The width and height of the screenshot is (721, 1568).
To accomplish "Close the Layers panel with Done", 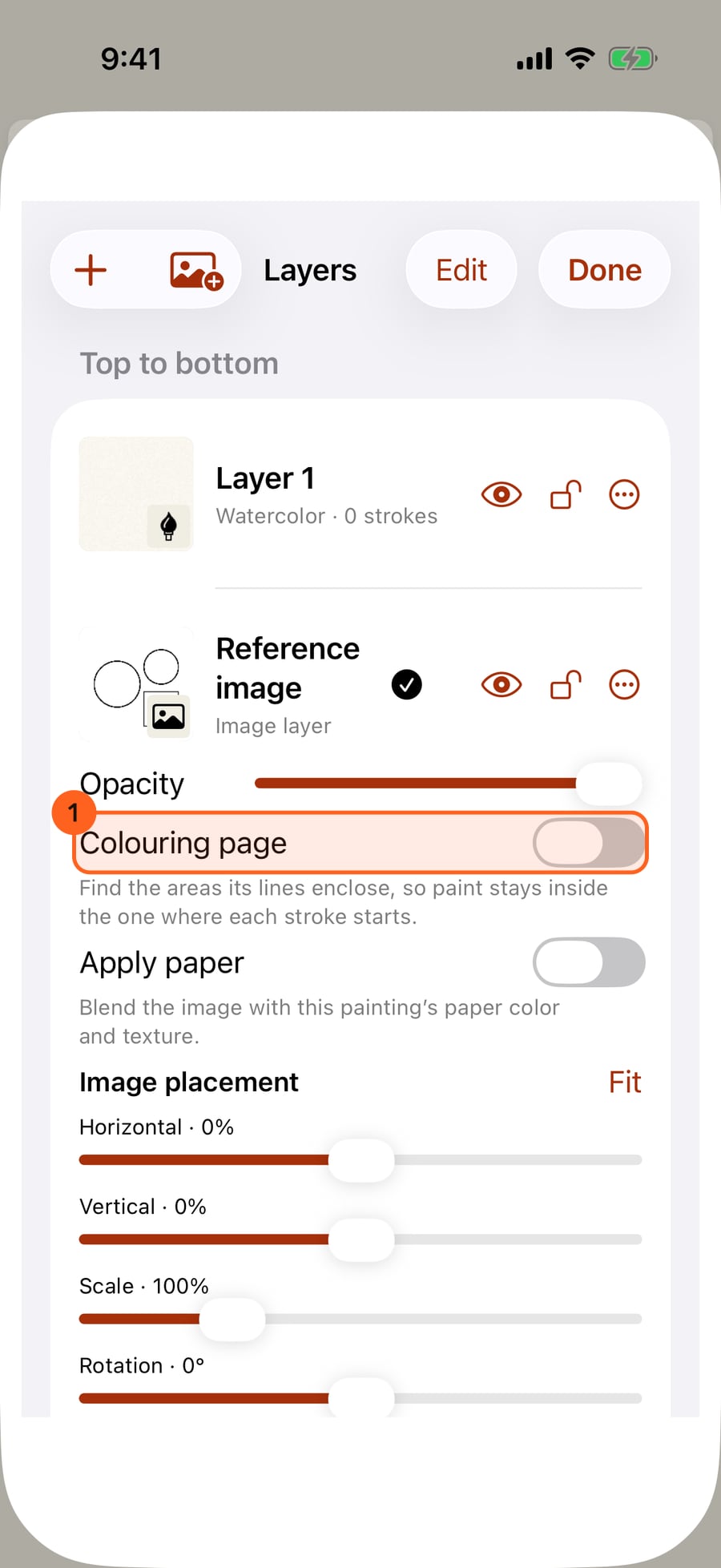I will coord(605,270).
